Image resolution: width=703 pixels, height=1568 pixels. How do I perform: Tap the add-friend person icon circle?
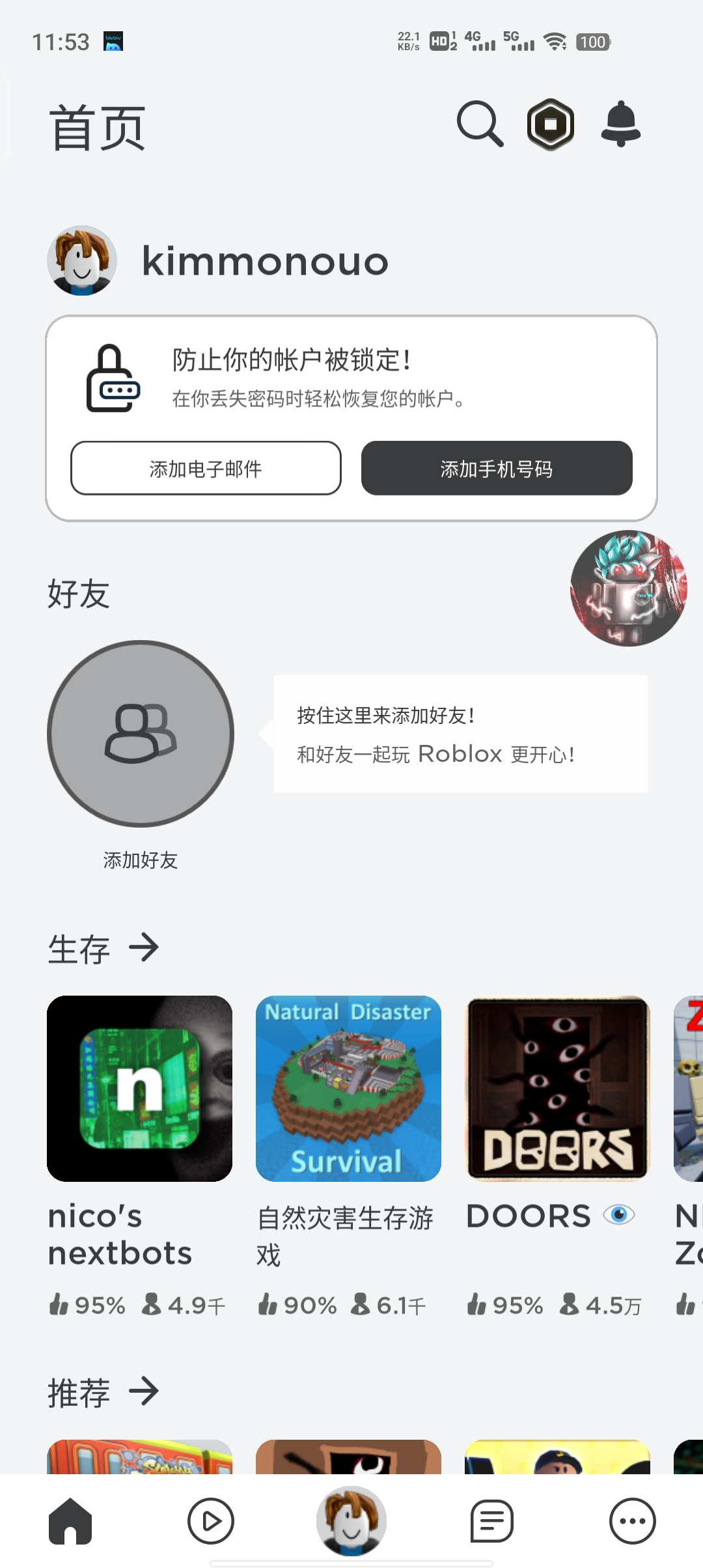pyautogui.click(x=140, y=734)
